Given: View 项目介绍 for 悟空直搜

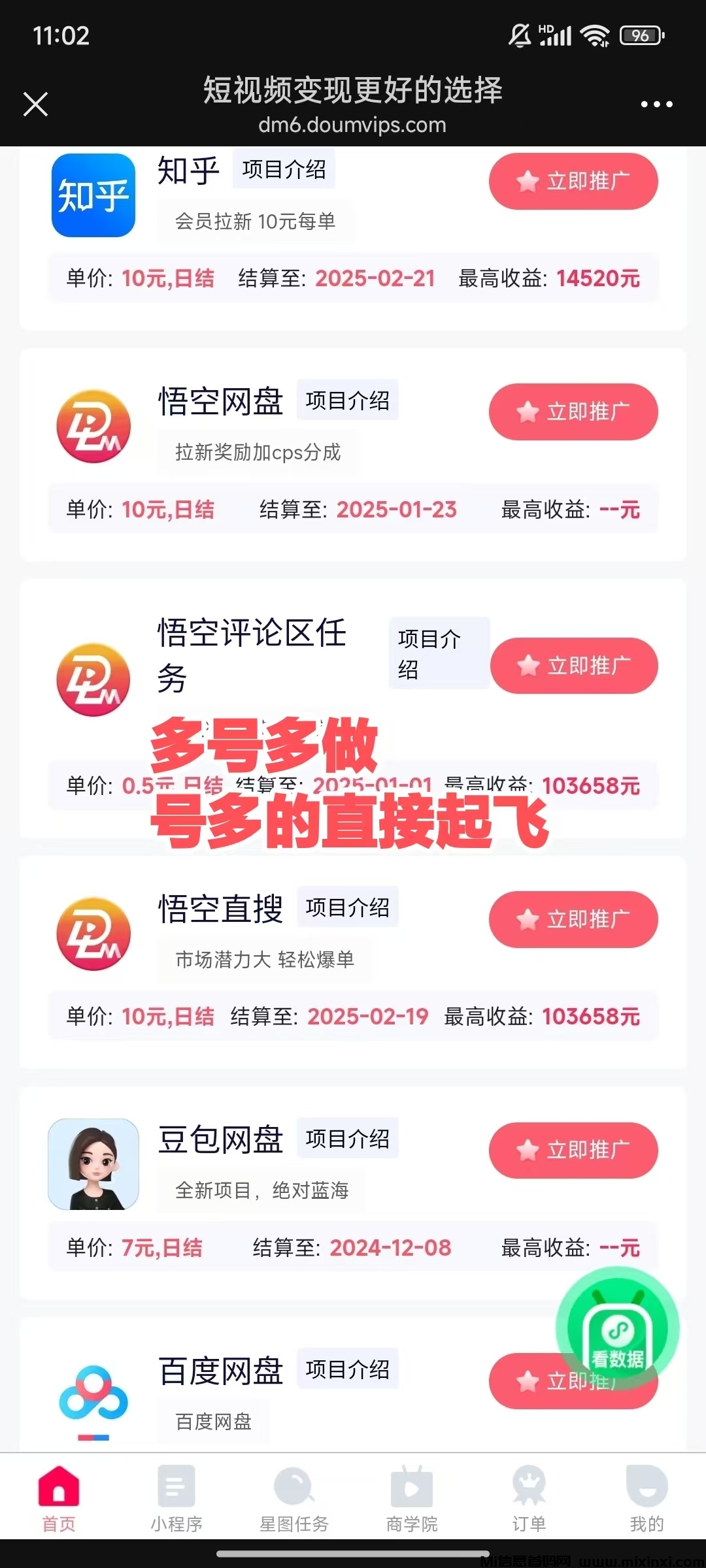Looking at the screenshot, I should click(347, 907).
